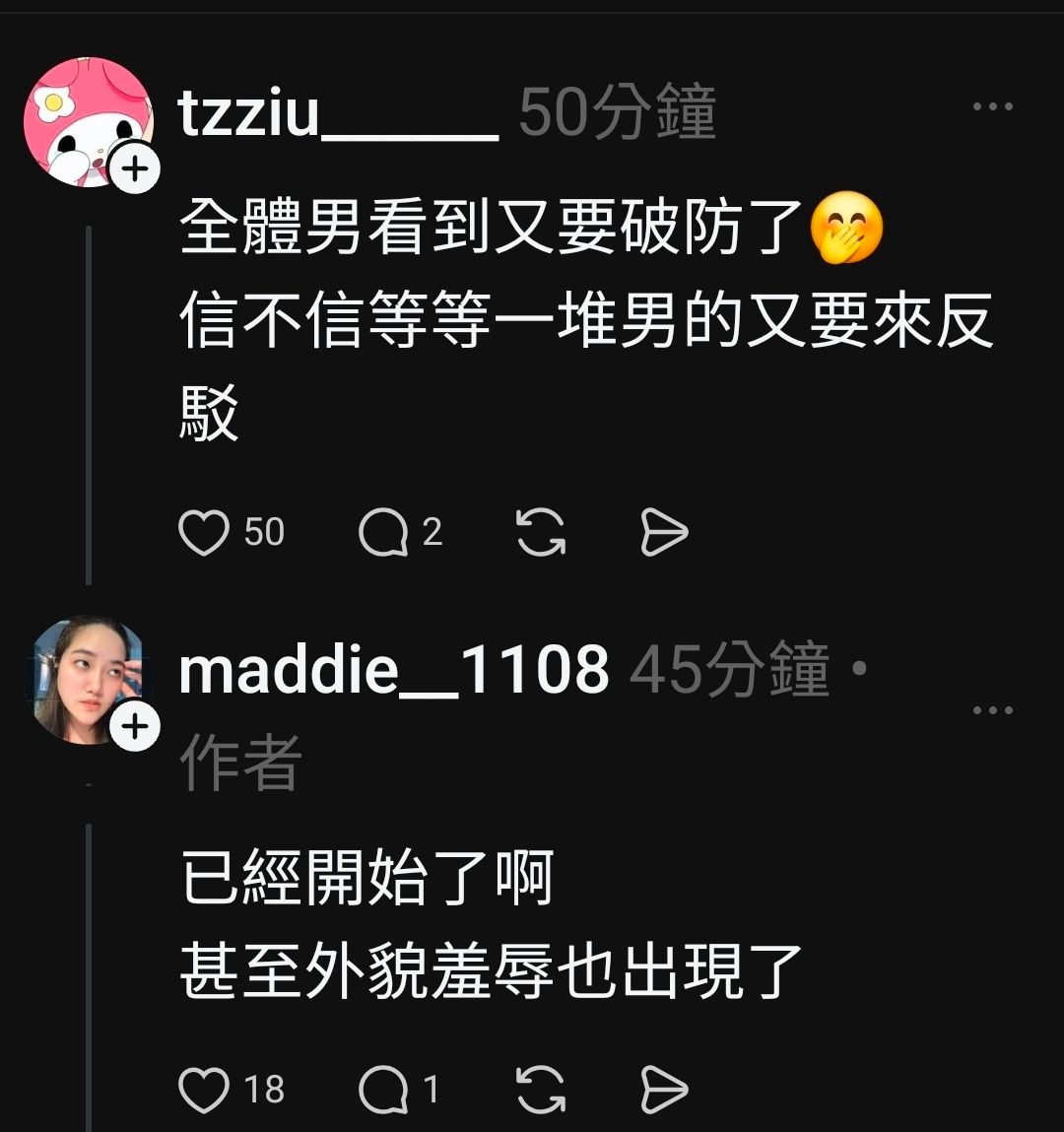This screenshot has width=1064, height=1132.
Task: Reply to maddie__1108's comment
Action: [x=383, y=1090]
